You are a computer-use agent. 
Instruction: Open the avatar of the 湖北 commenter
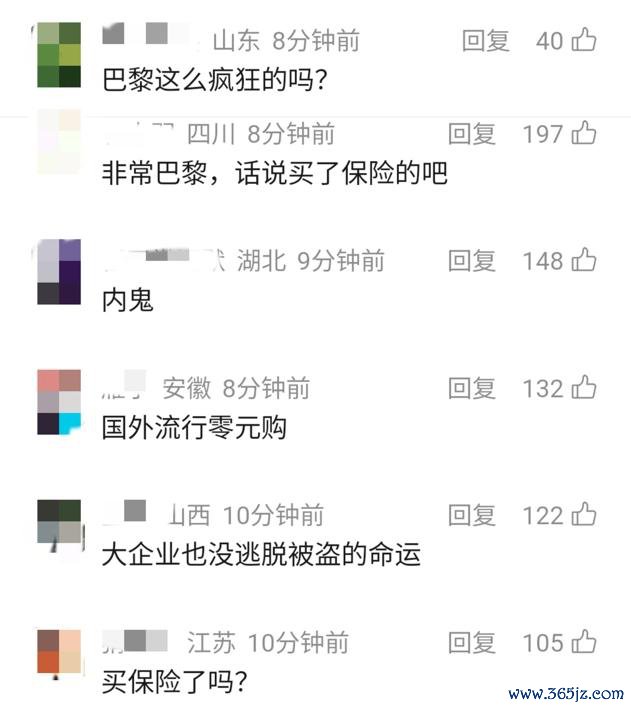(59, 272)
